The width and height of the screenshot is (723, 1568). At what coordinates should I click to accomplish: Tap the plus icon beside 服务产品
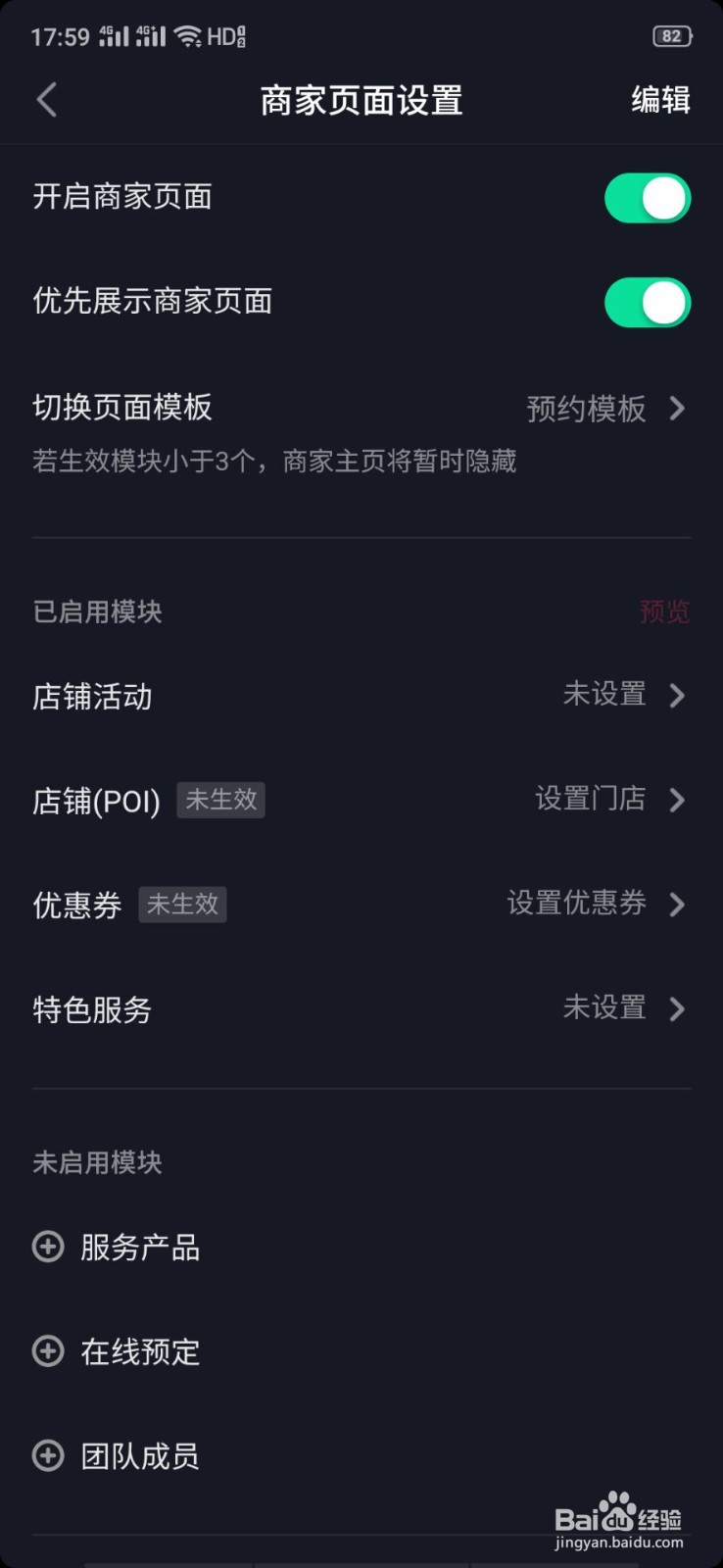47,1248
